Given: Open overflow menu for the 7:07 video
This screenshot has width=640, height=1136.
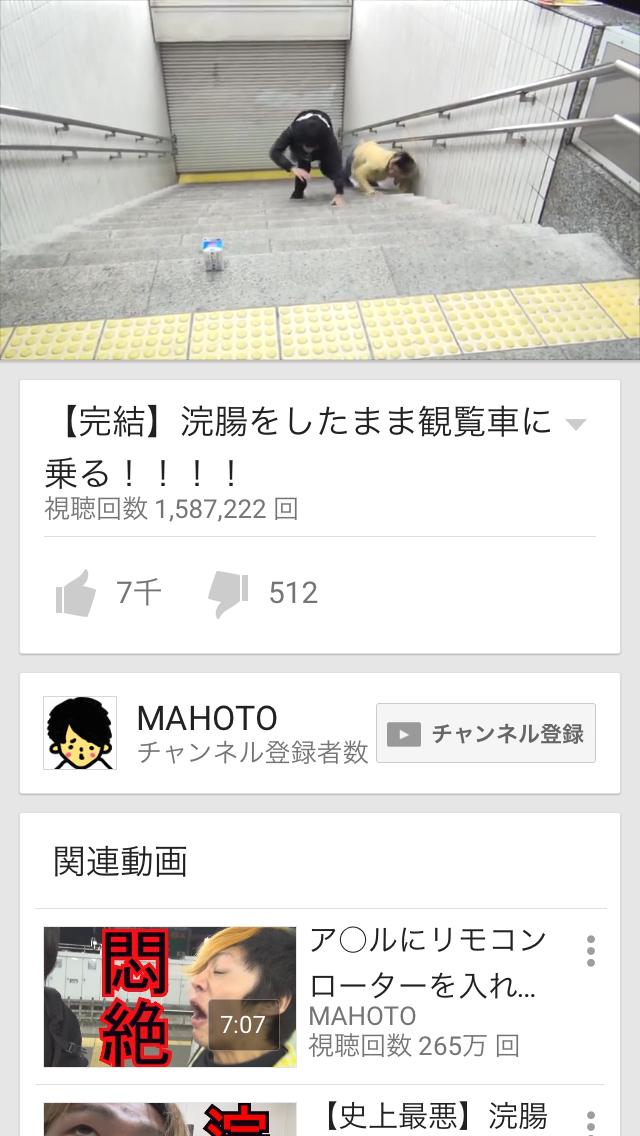Looking at the screenshot, I should (591, 951).
